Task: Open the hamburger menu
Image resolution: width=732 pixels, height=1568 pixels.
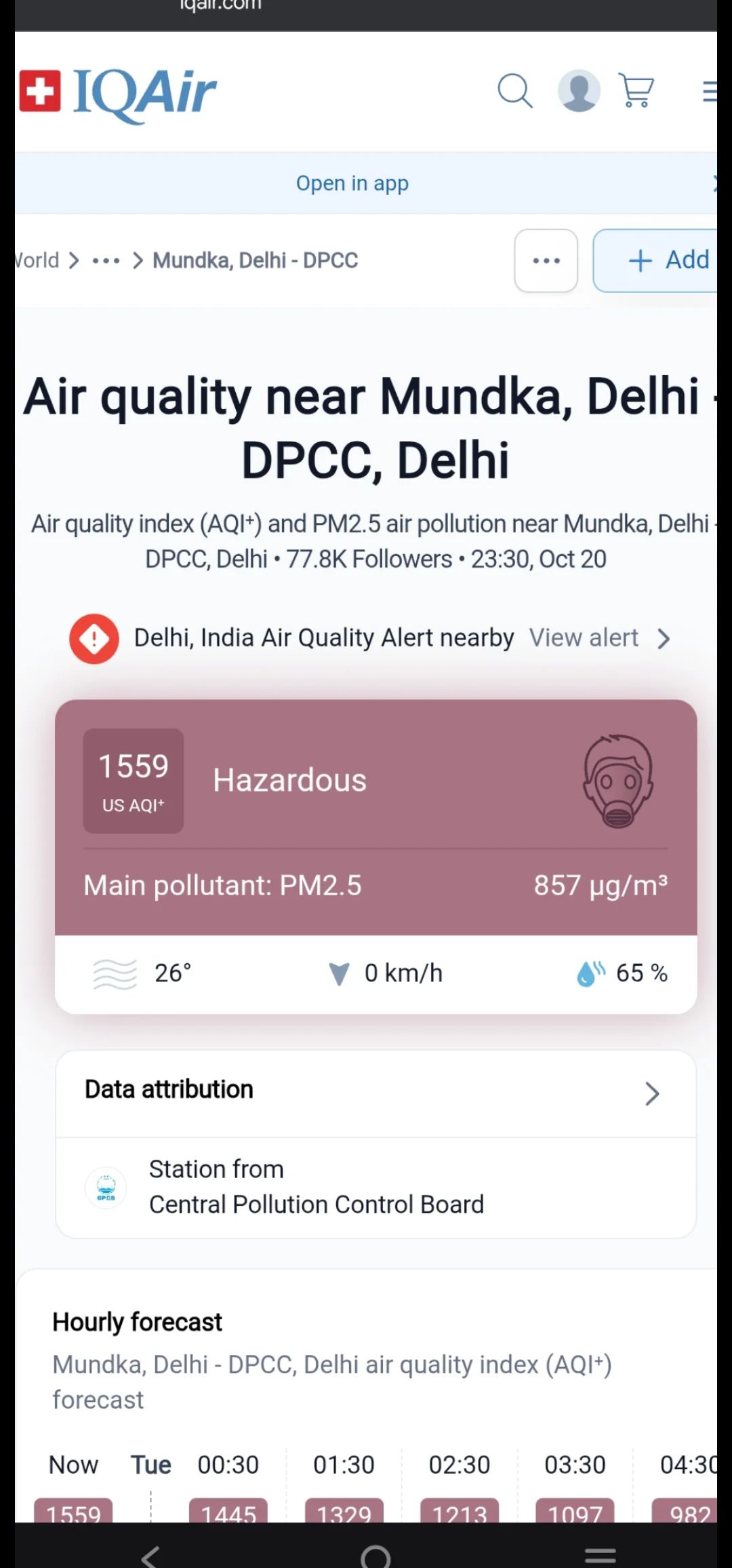Action: tap(708, 91)
